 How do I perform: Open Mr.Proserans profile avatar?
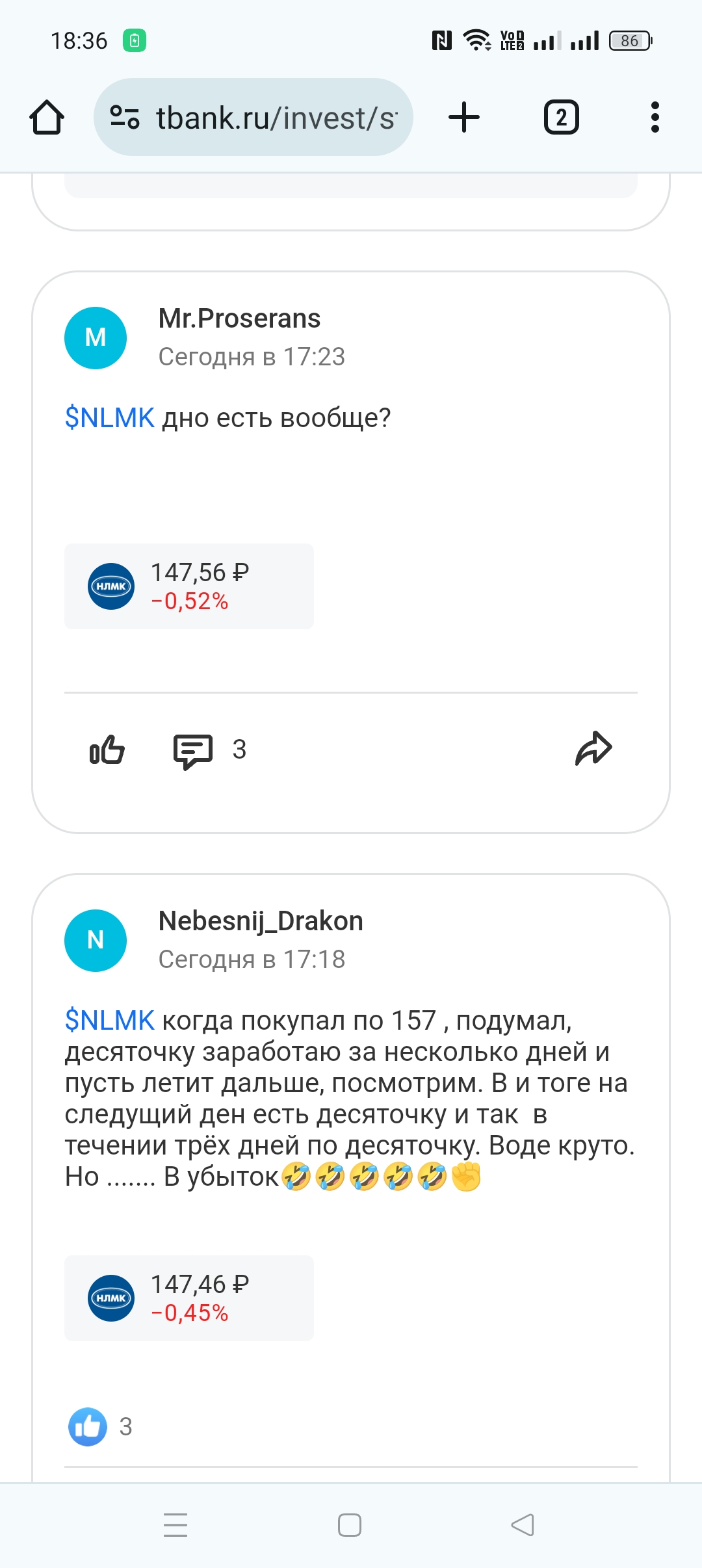click(96, 338)
